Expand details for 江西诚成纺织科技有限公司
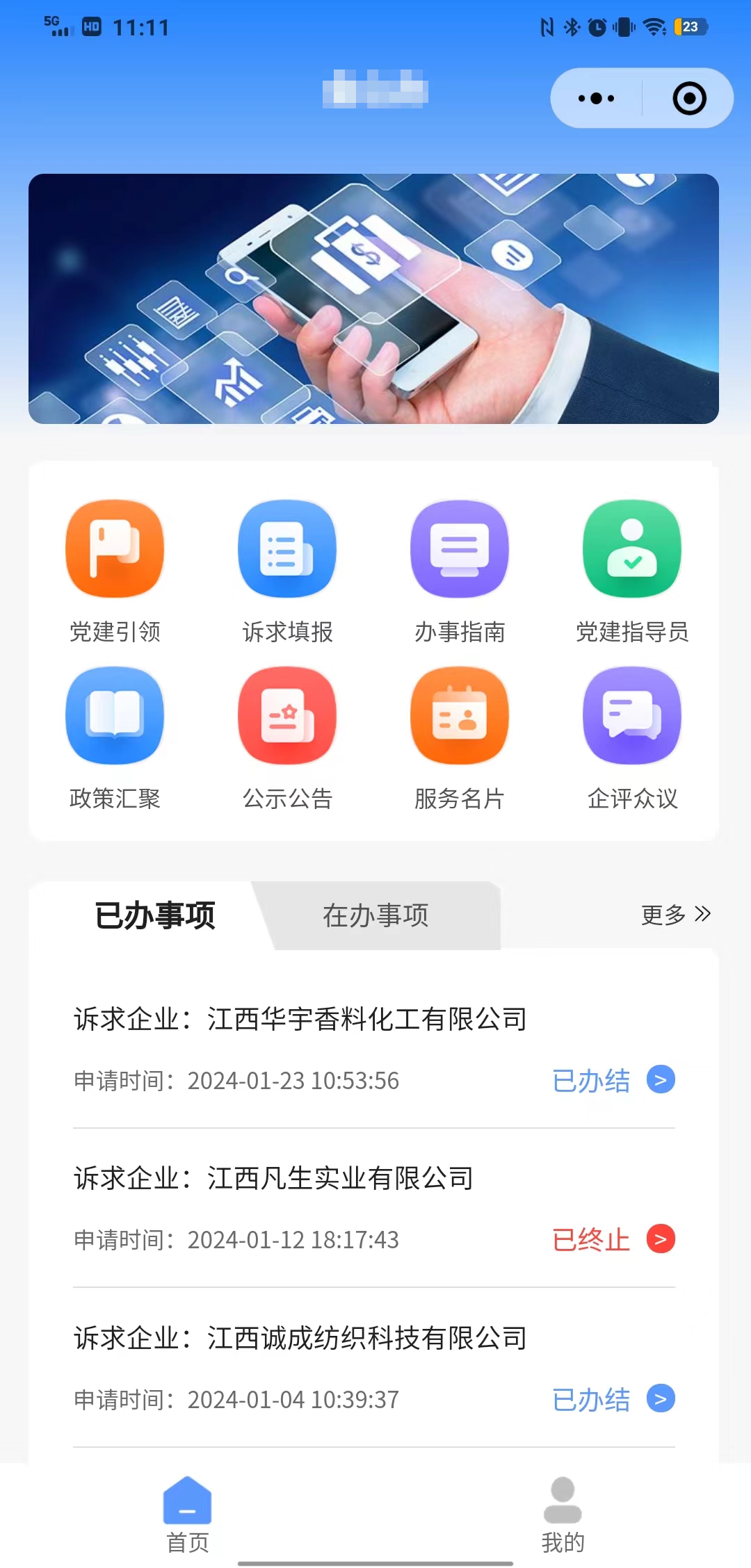 [x=299, y=1339]
